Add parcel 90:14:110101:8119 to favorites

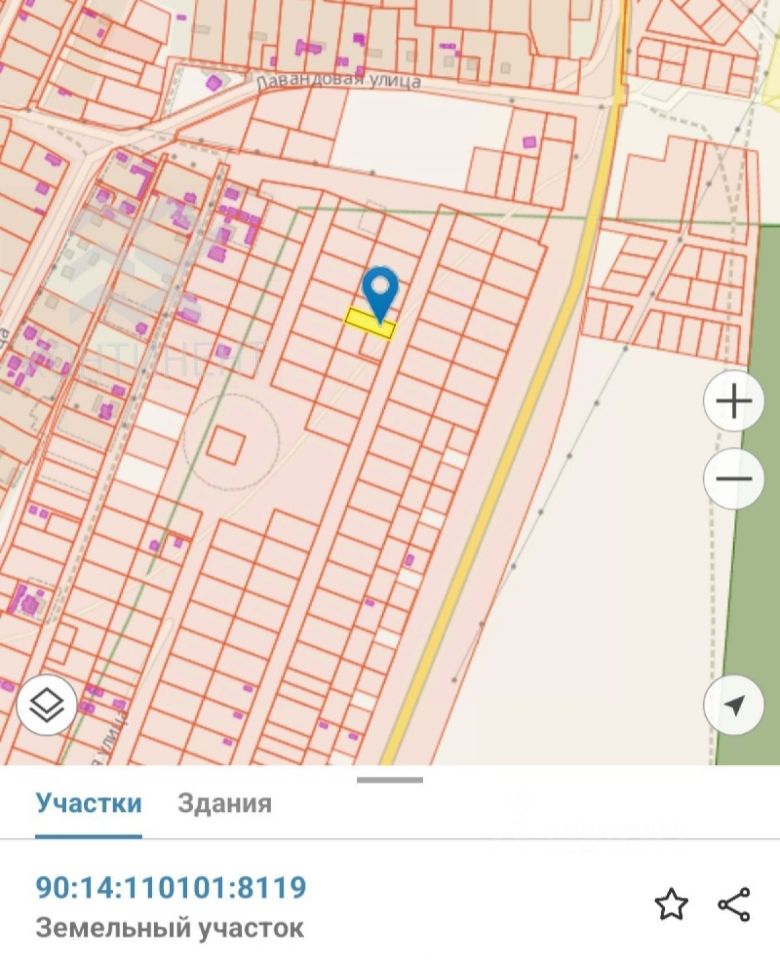[x=671, y=905]
